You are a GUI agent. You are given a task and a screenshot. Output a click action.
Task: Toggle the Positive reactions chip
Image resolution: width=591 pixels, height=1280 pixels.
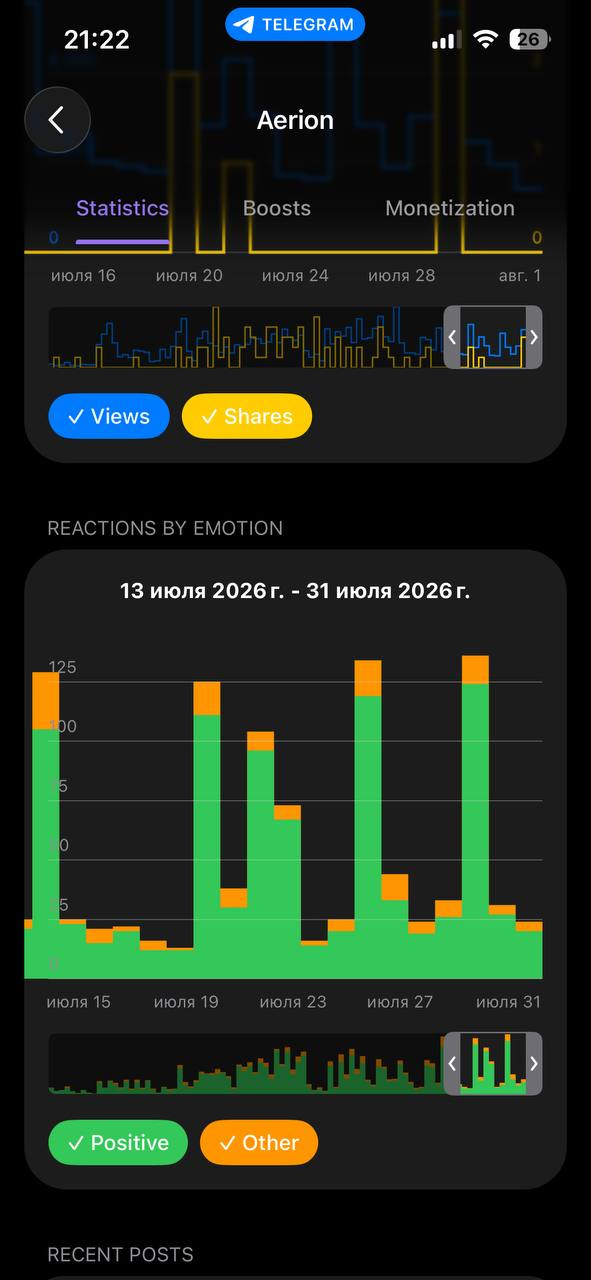[x=118, y=1143]
